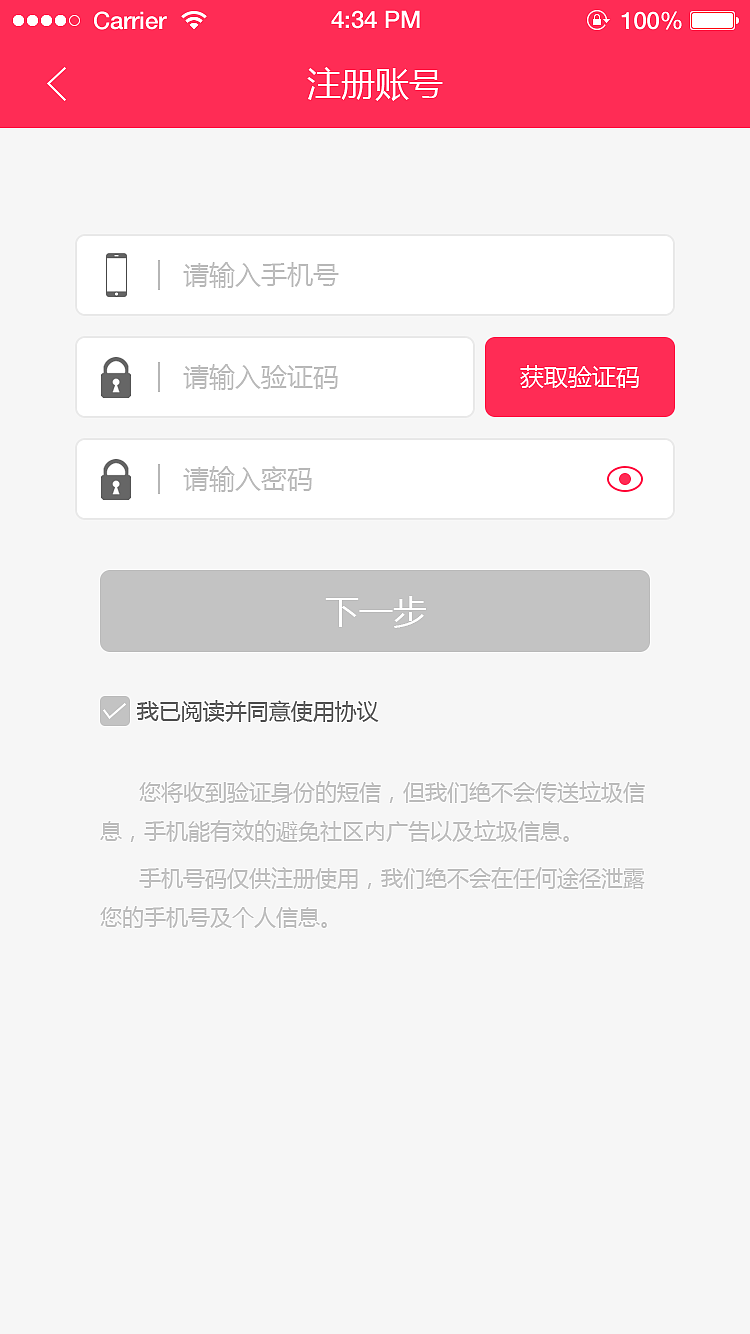The height and width of the screenshot is (1334, 750).
Task: Click the lock icon beside the password field
Action: pyautogui.click(x=117, y=479)
